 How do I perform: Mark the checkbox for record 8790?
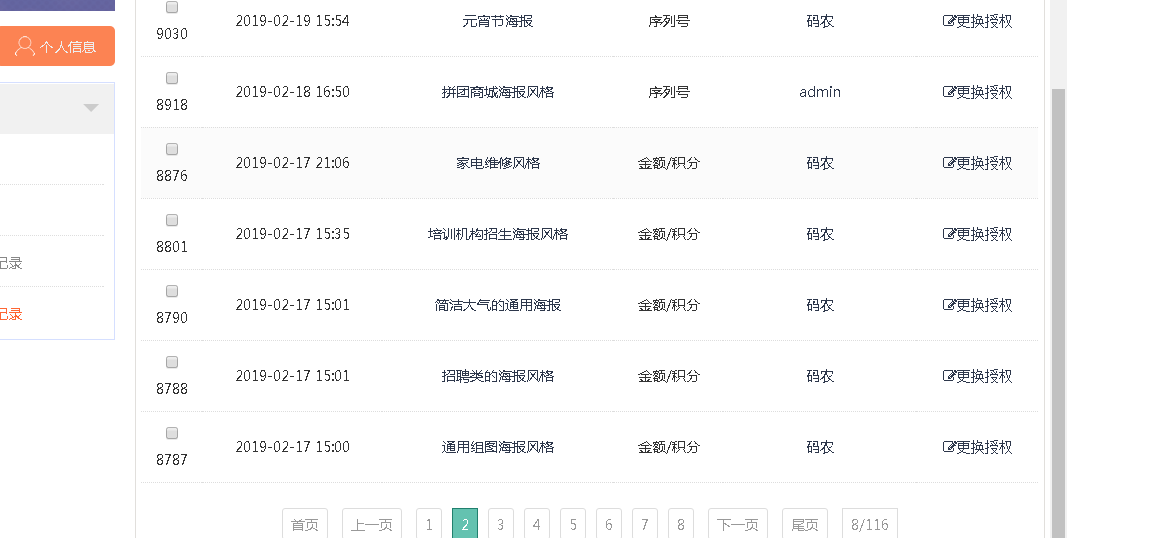(172, 291)
